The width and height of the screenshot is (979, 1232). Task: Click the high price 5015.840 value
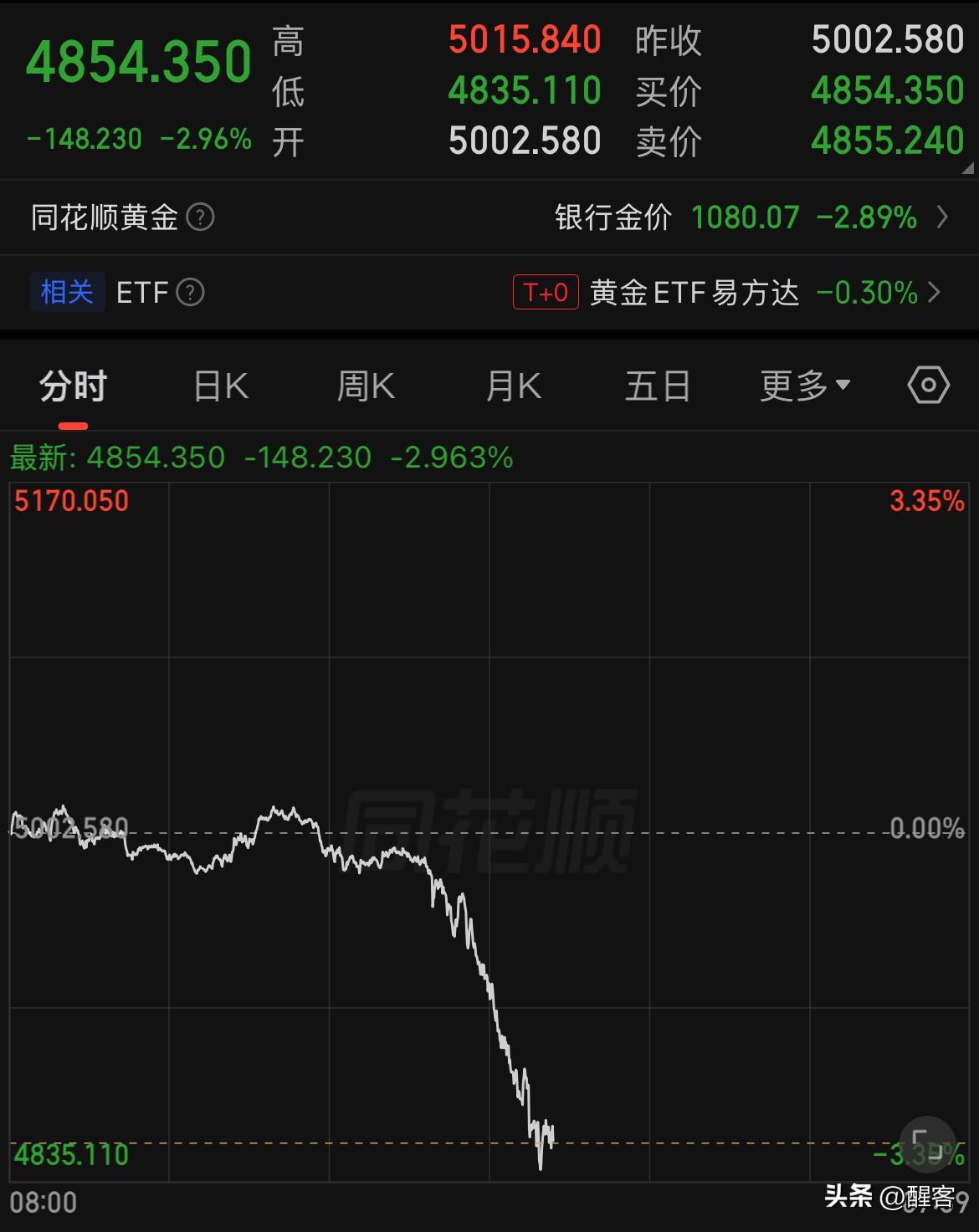[524, 39]
